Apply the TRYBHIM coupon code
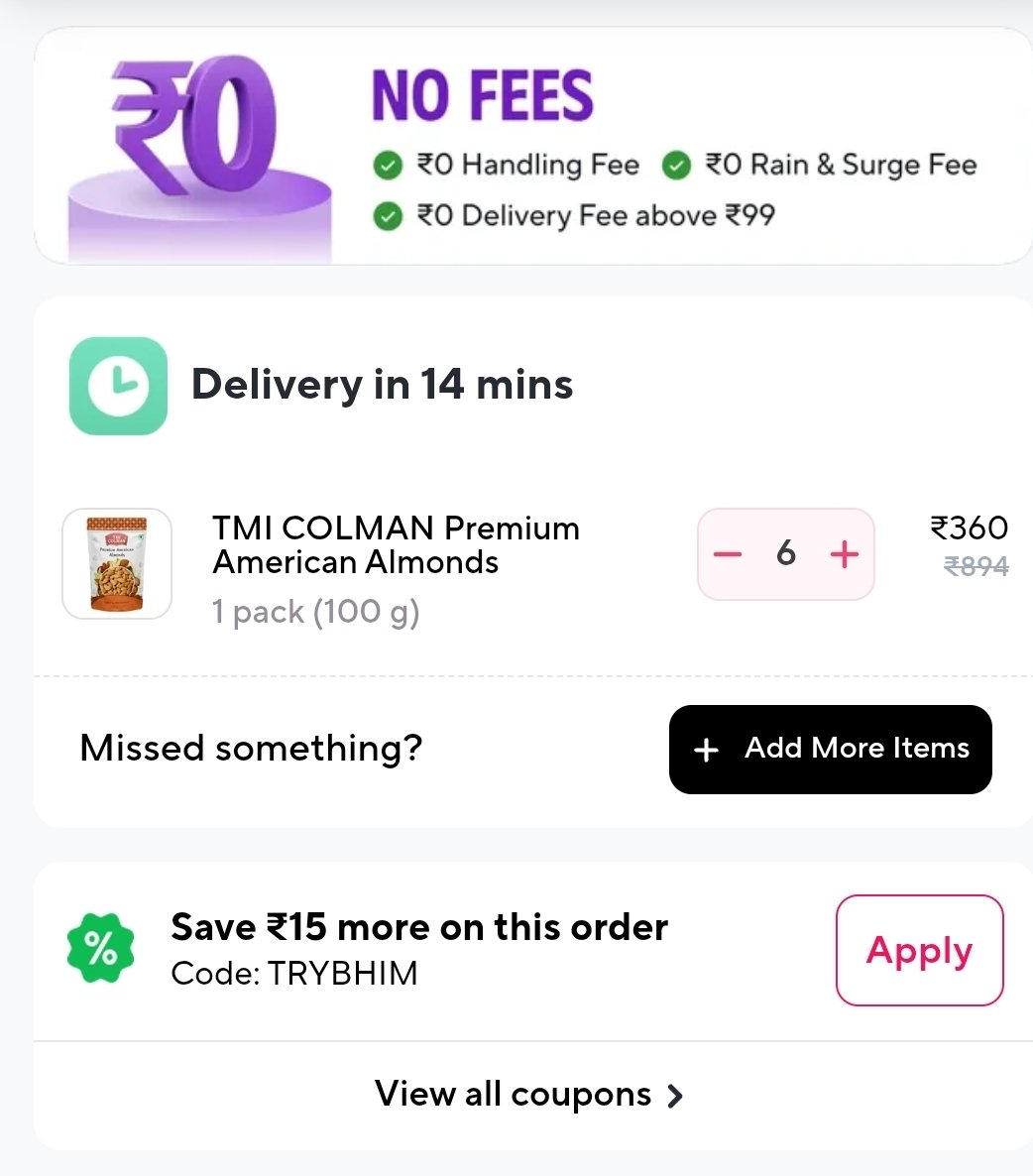Image resolution: width=1033 pixels, height=1176 pixels. pyautogui.click(x=919, y=950)
